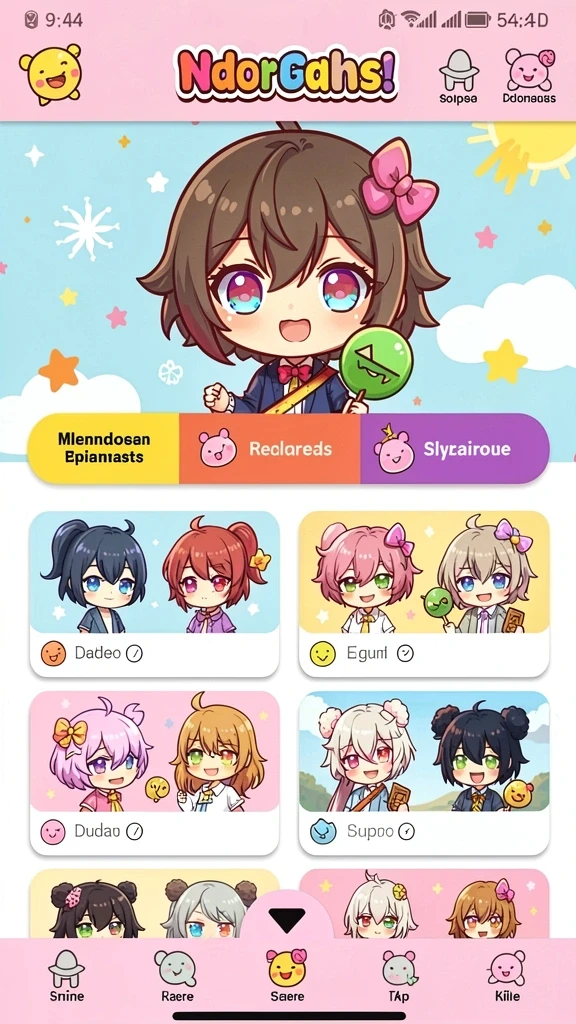The width and height of the screenshot is (576, 1024).
Task: Open the Dadeo character card
Action: [x=155, y=594]
